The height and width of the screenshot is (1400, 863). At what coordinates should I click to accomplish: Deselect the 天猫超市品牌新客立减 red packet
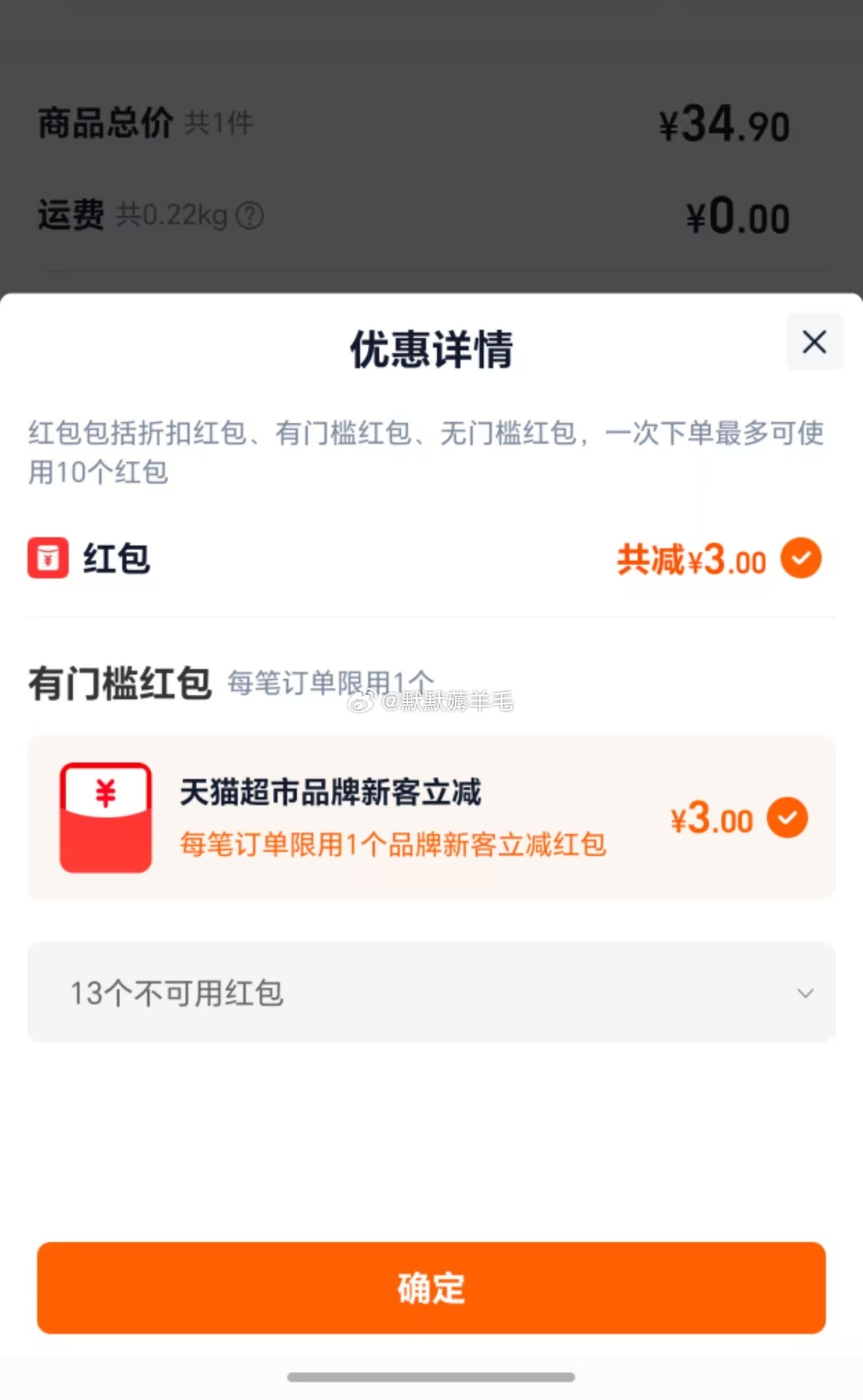coord(787,817)
